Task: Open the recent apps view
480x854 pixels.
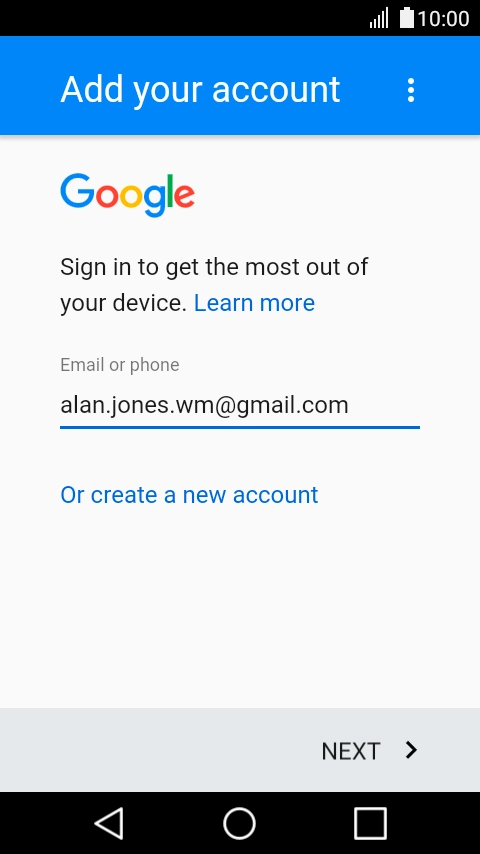Action: coord(370,823)
